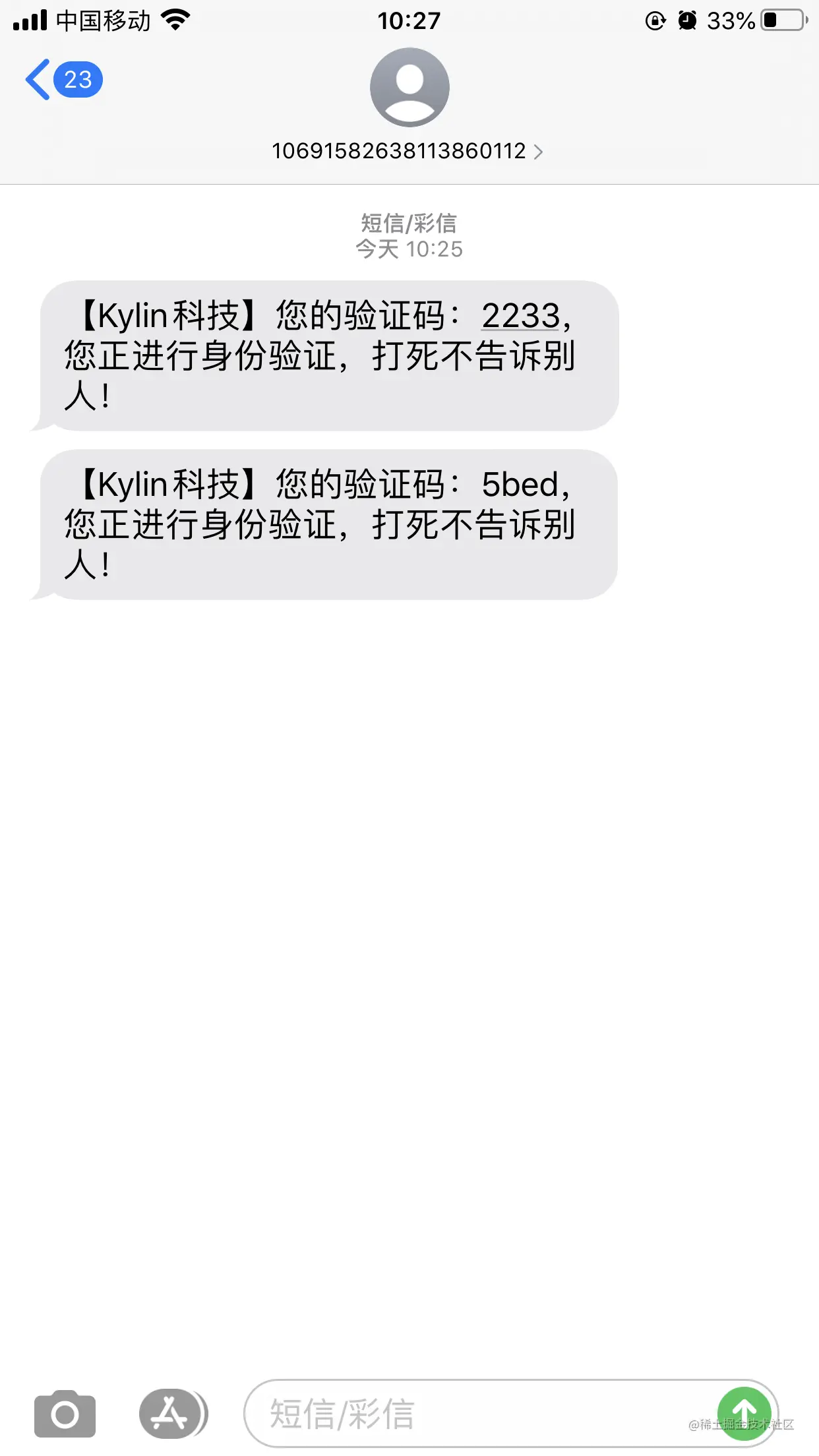Go back to the messages list
Viewport: 819px width, 1456px height.
[x=40, y=80]
